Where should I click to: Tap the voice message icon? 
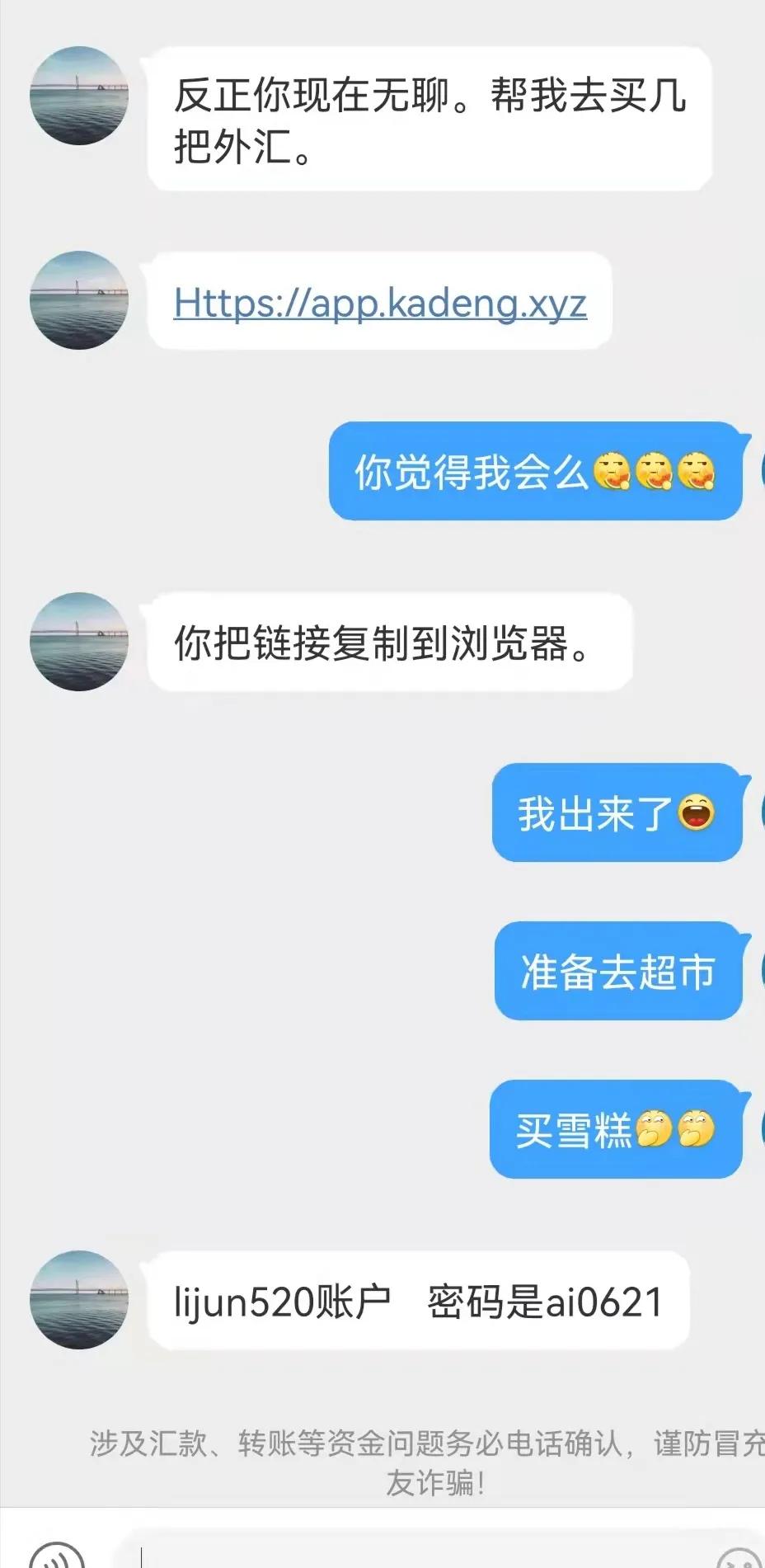(x=57, y=1557)
